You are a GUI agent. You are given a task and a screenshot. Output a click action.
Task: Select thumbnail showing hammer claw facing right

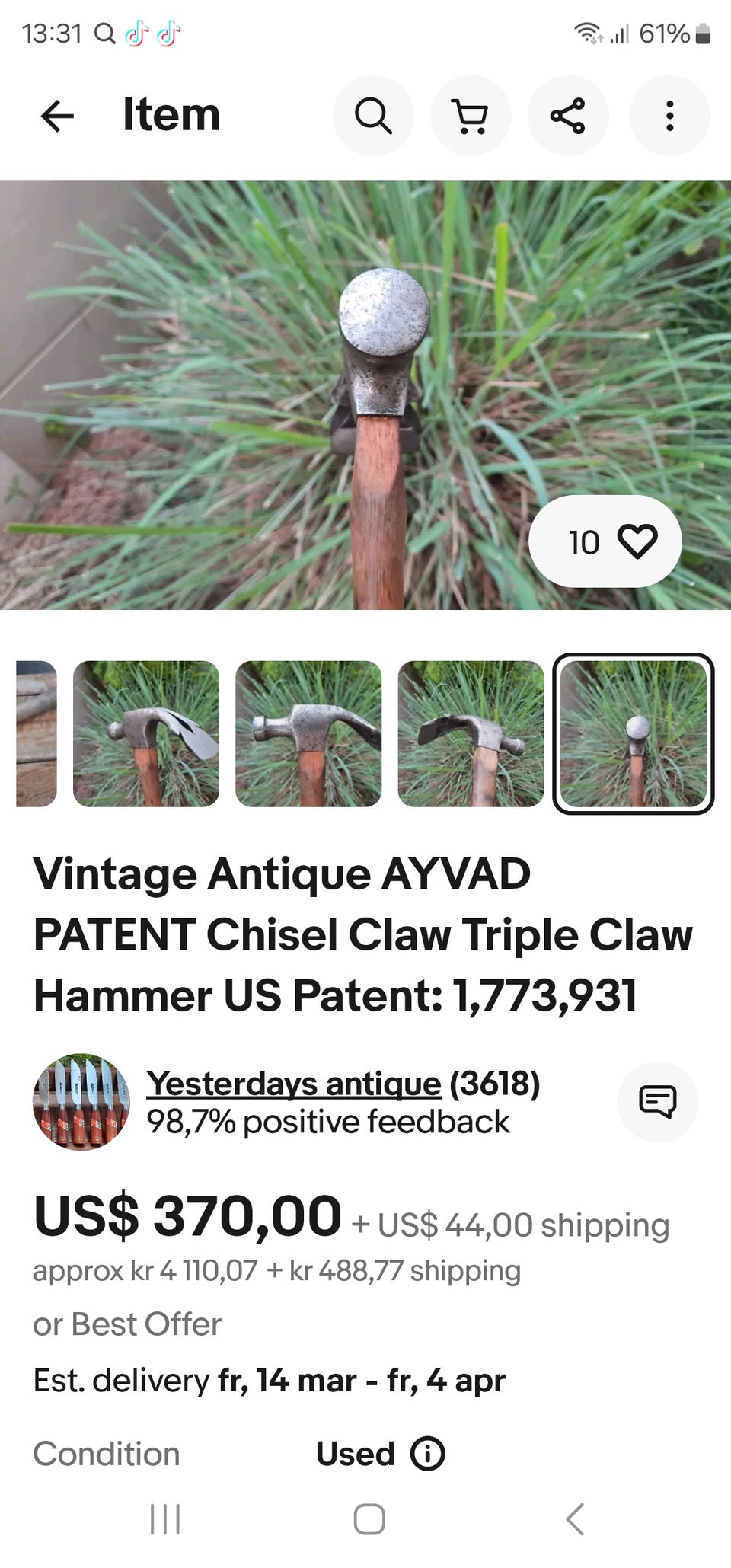(x=146, y=733)
